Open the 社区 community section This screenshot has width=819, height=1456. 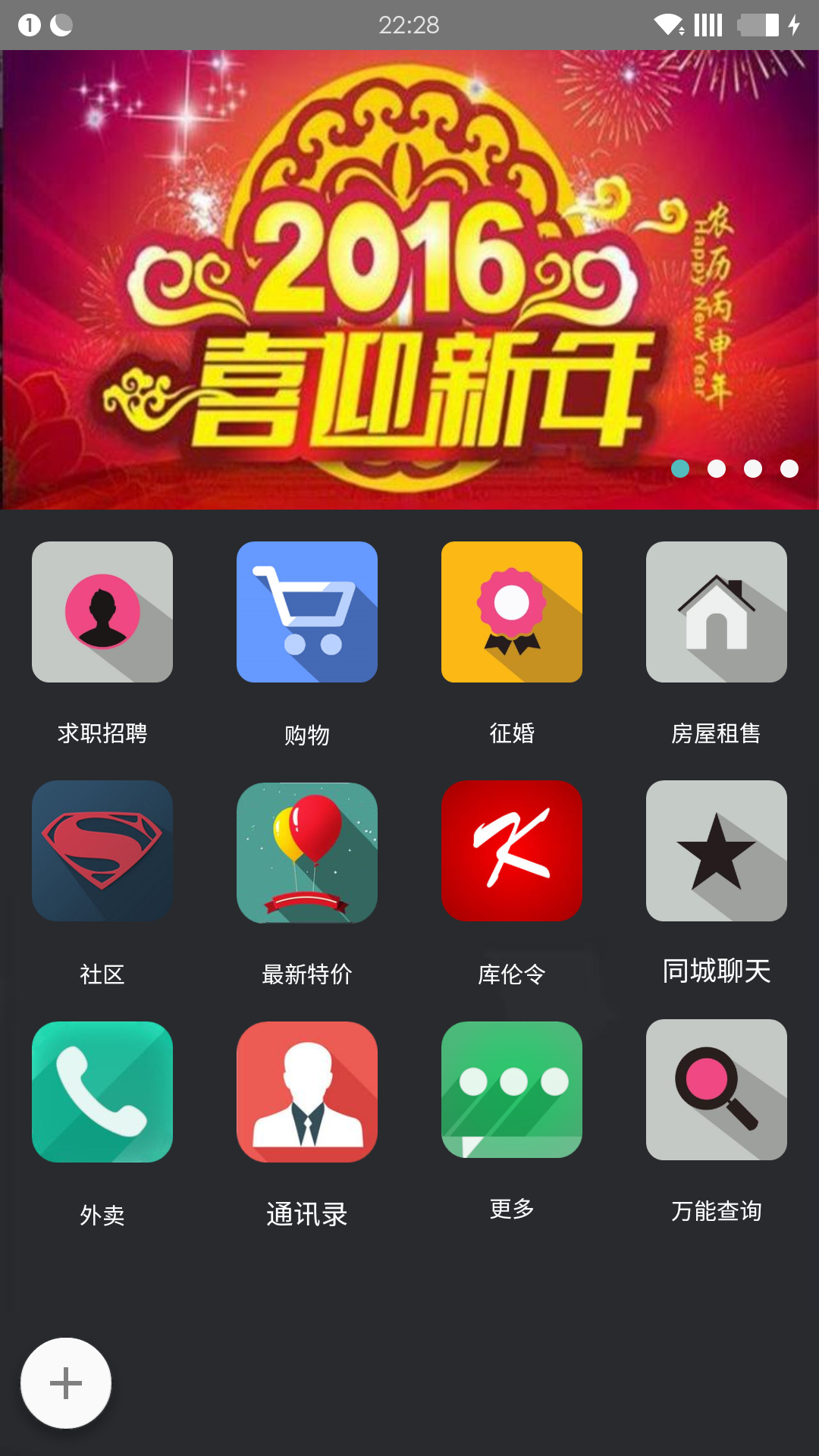coord(102,851)
